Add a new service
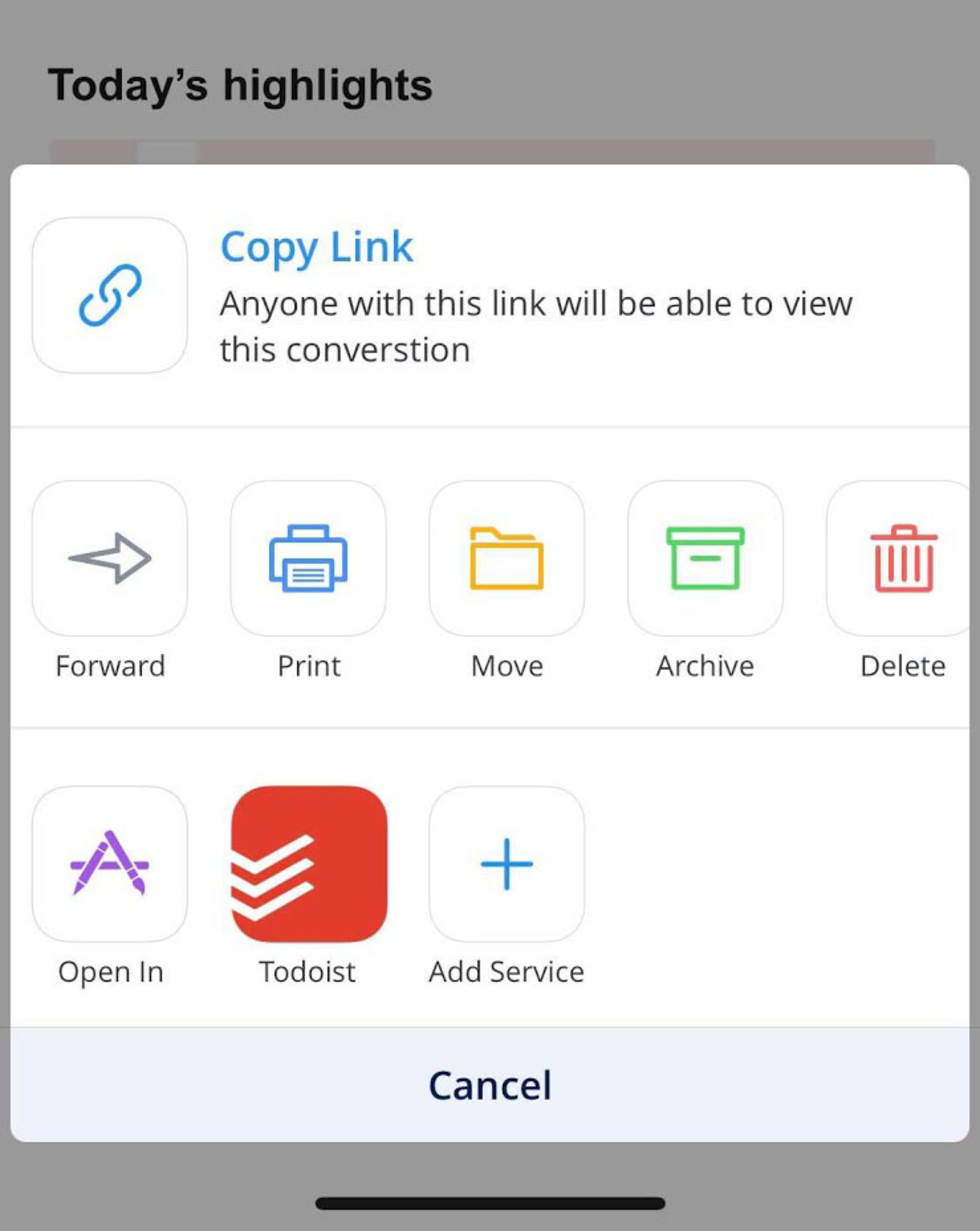 [506, 864]
